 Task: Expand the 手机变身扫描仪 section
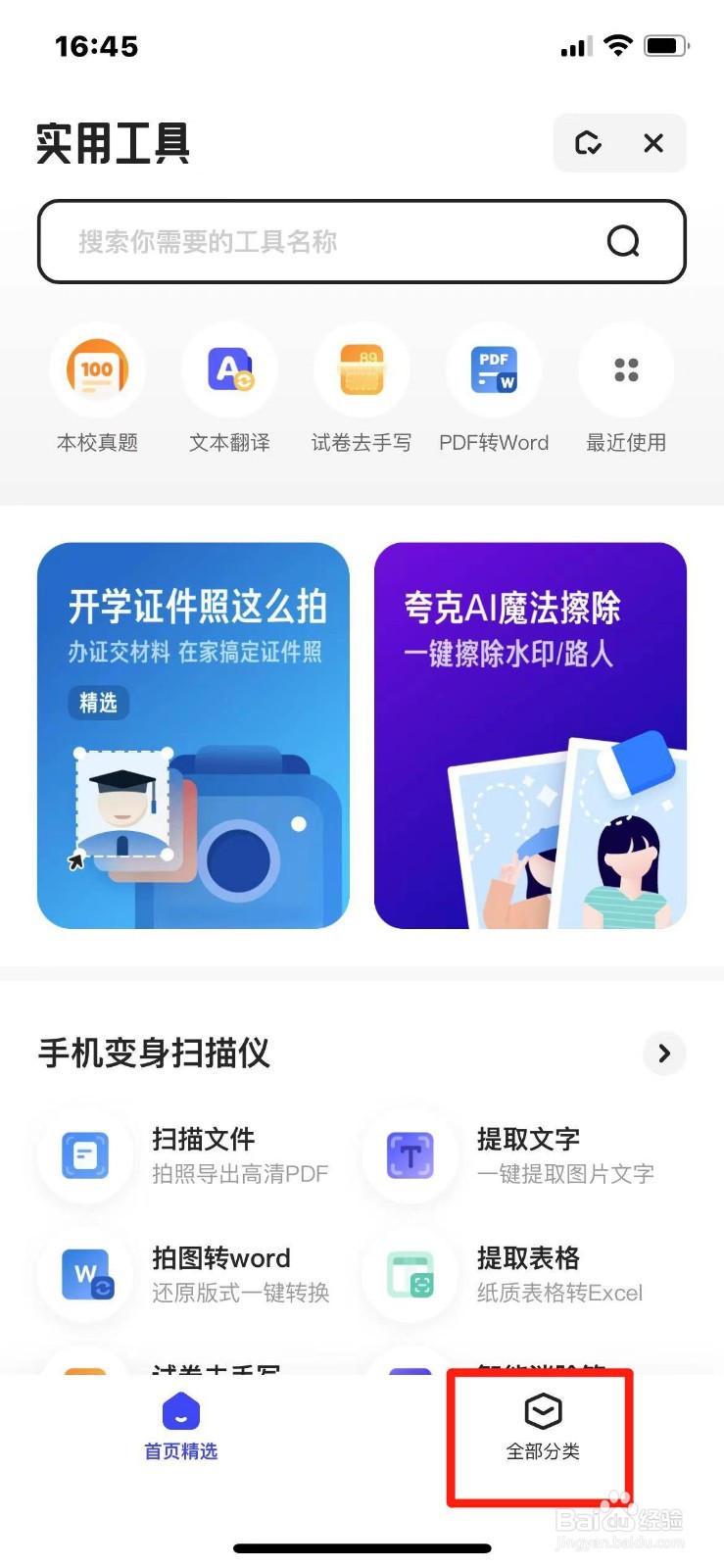click(x=664, y=1053)
